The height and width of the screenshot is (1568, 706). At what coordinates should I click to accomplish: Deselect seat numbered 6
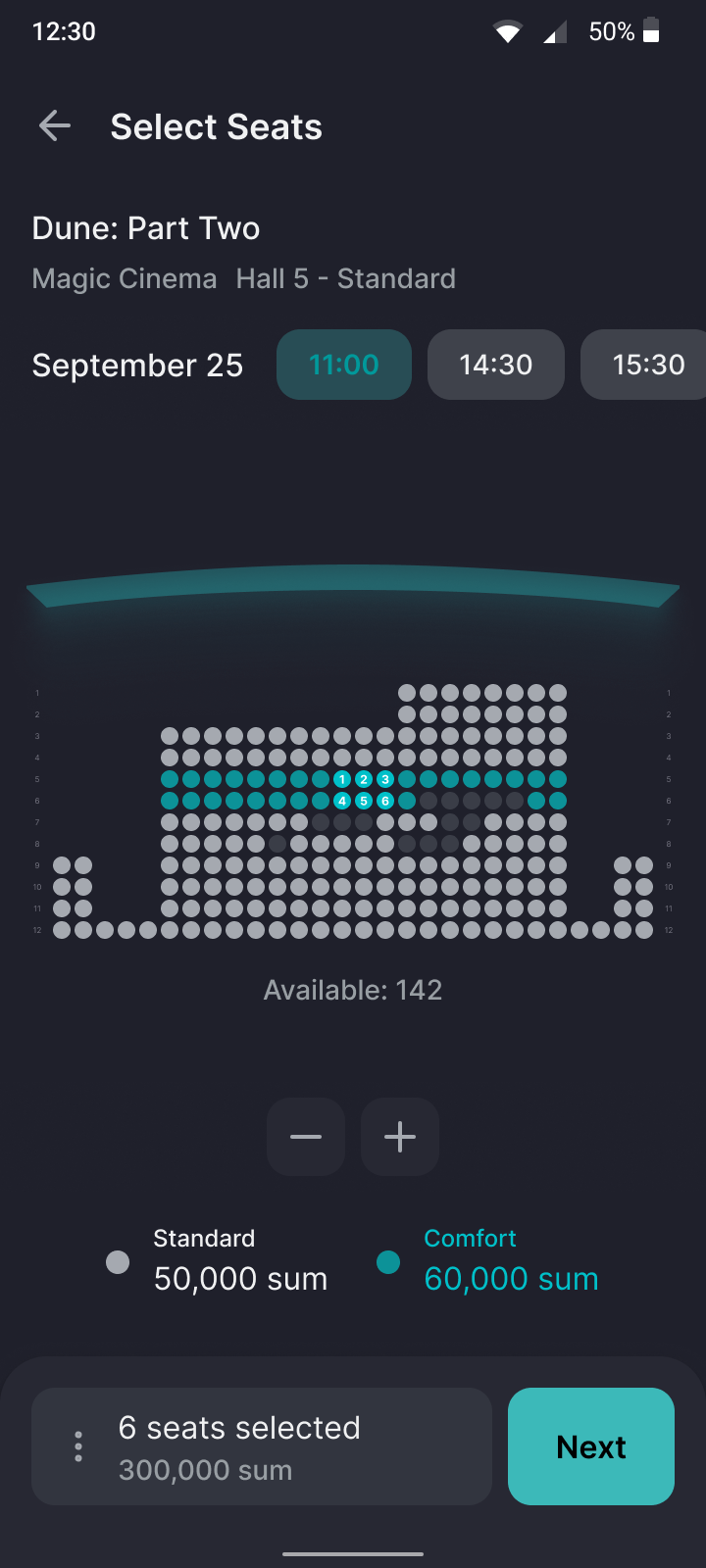(385, 801)
